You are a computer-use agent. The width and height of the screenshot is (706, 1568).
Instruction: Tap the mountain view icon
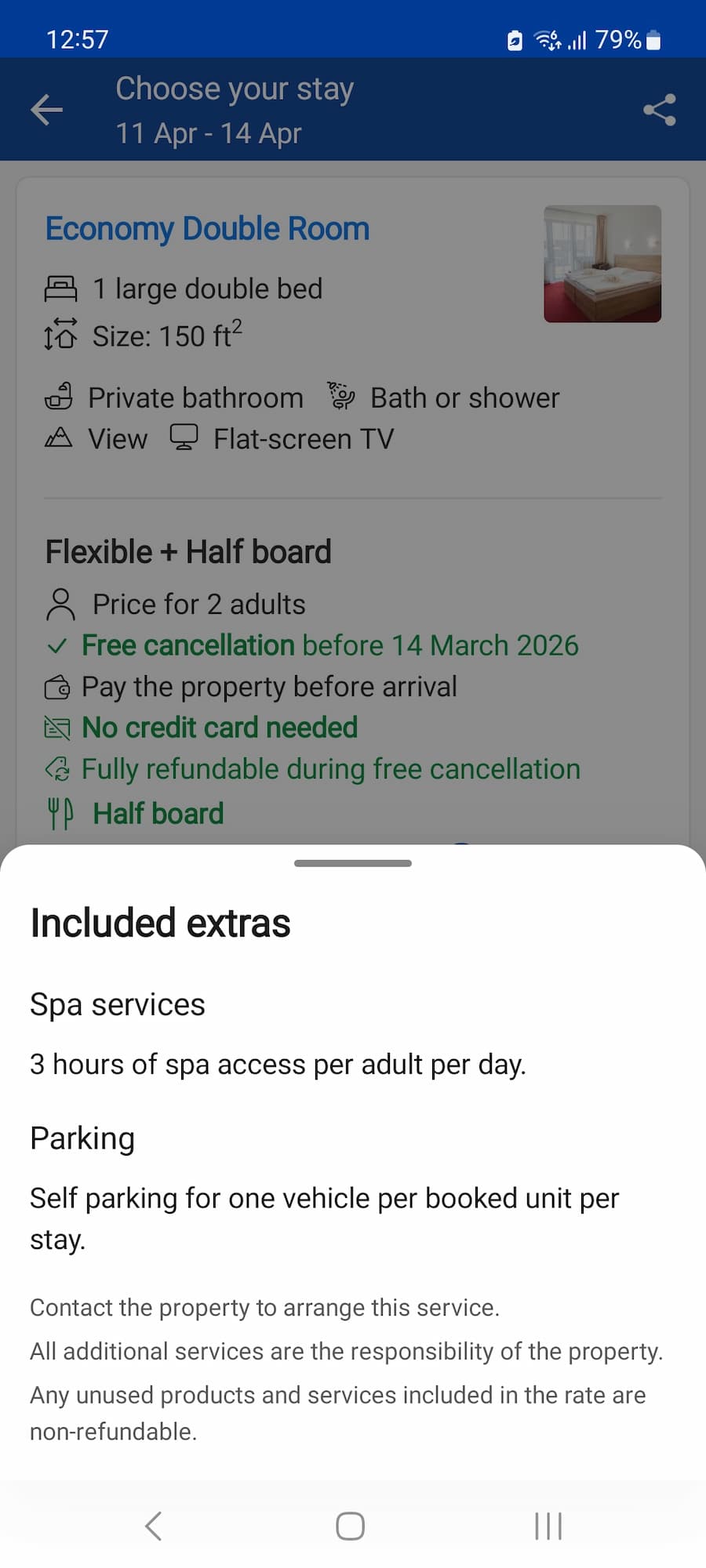pos(57,439)
